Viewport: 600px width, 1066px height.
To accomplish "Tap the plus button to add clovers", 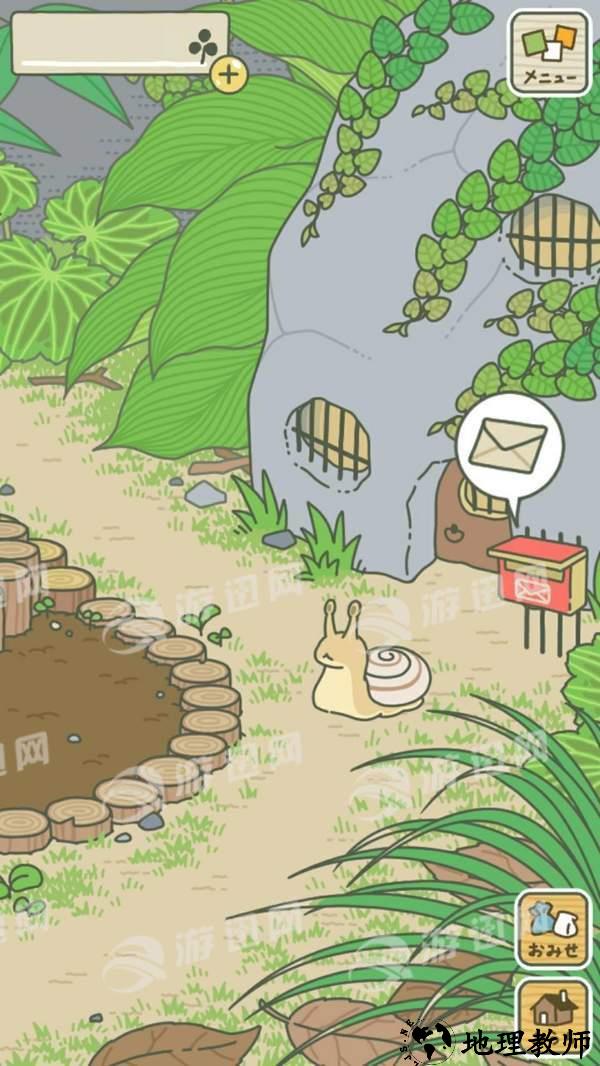I will [x=229, y=75].
